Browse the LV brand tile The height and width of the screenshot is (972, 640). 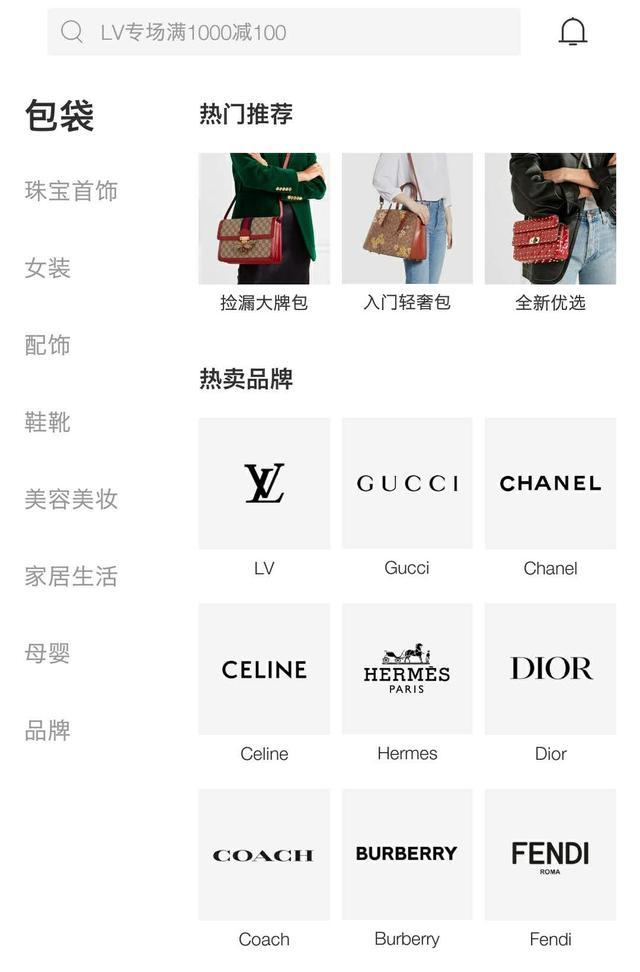tap(264, 483)
